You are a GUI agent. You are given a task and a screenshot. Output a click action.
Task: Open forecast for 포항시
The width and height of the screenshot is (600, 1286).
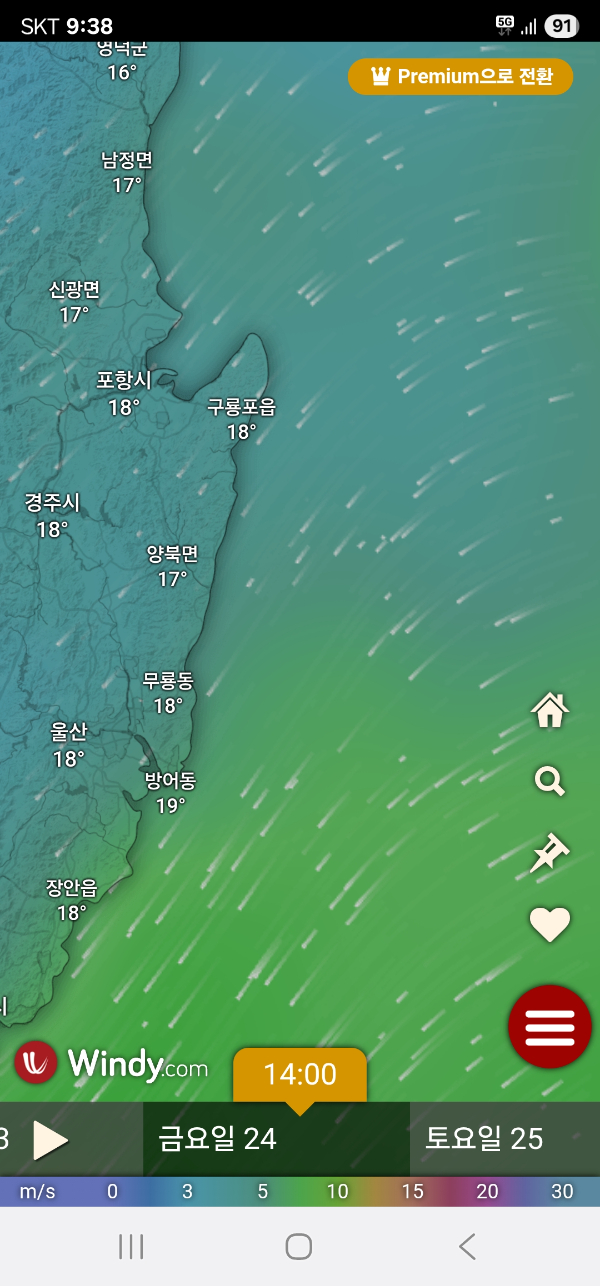[x=124, y=392]
